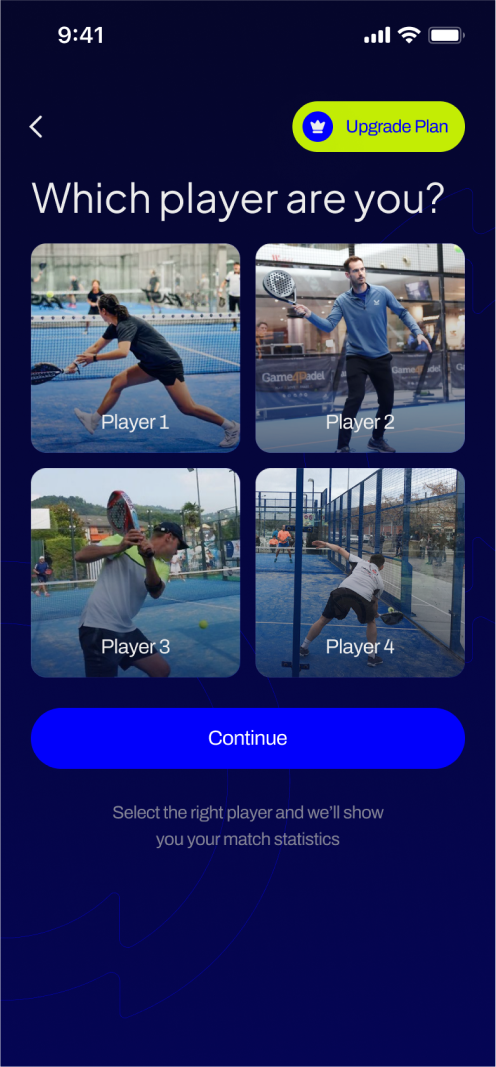The image size is (496, 1067).
Task: Choose the Player 2 photo tile
Action: [x=360, y=348]
